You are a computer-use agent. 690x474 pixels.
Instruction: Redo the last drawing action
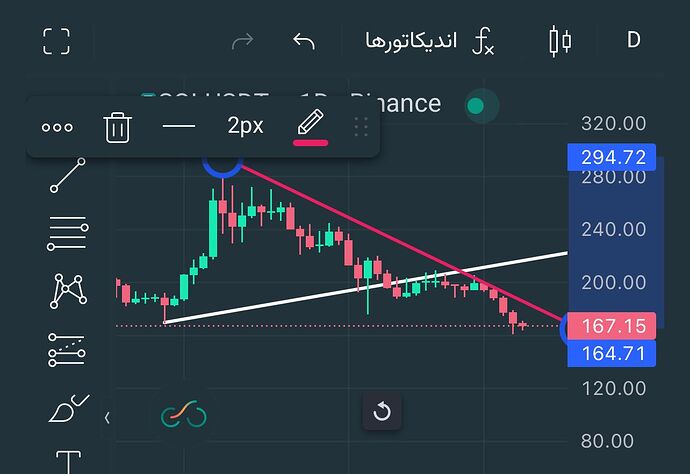click(242, 41)
